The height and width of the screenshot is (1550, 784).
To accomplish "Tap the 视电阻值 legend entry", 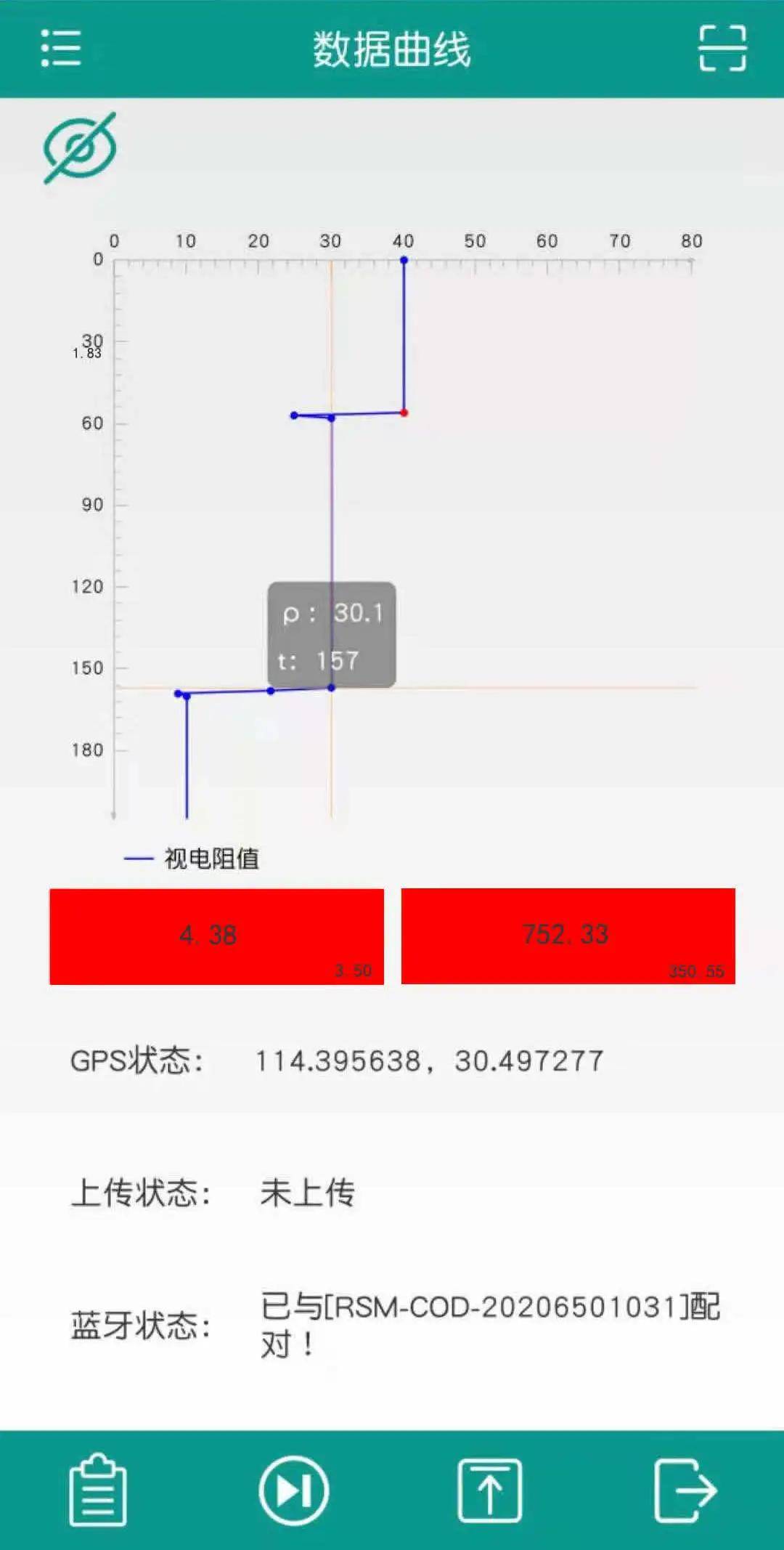I will point(193,859).
